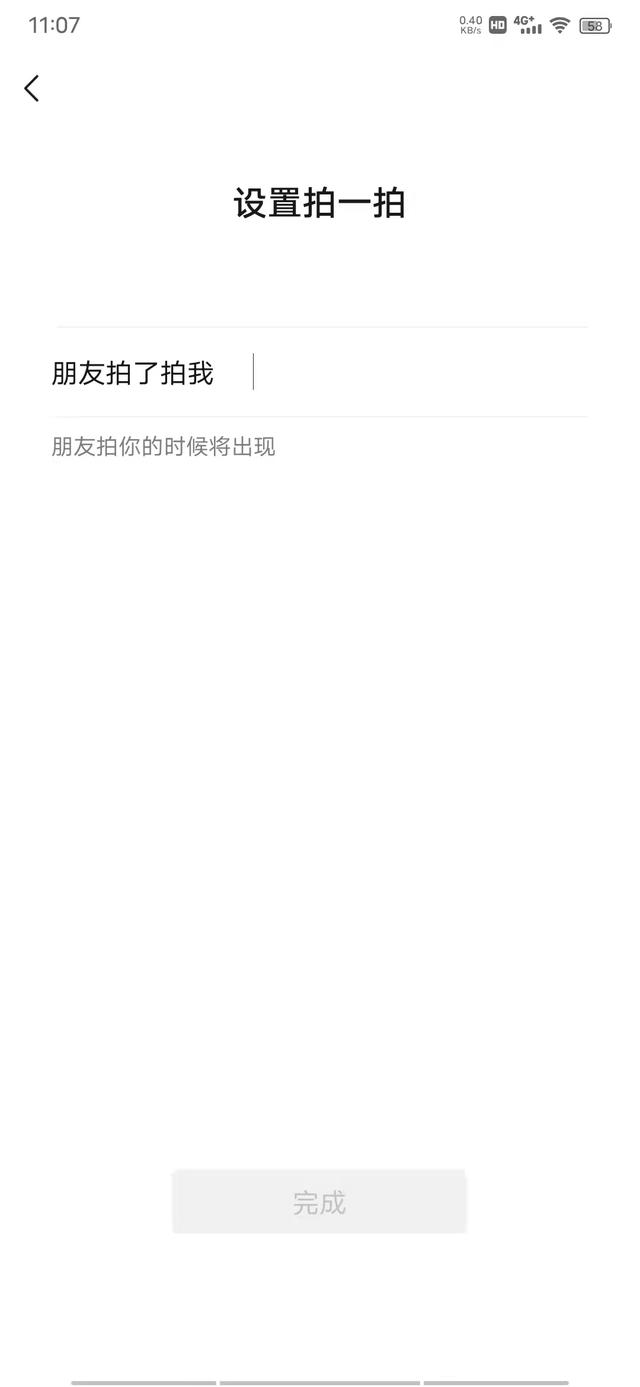The height and width of the screenshot is (1387, 640).
Task: Go back using the top-left arrow
Action: click(x=32, y=88)
